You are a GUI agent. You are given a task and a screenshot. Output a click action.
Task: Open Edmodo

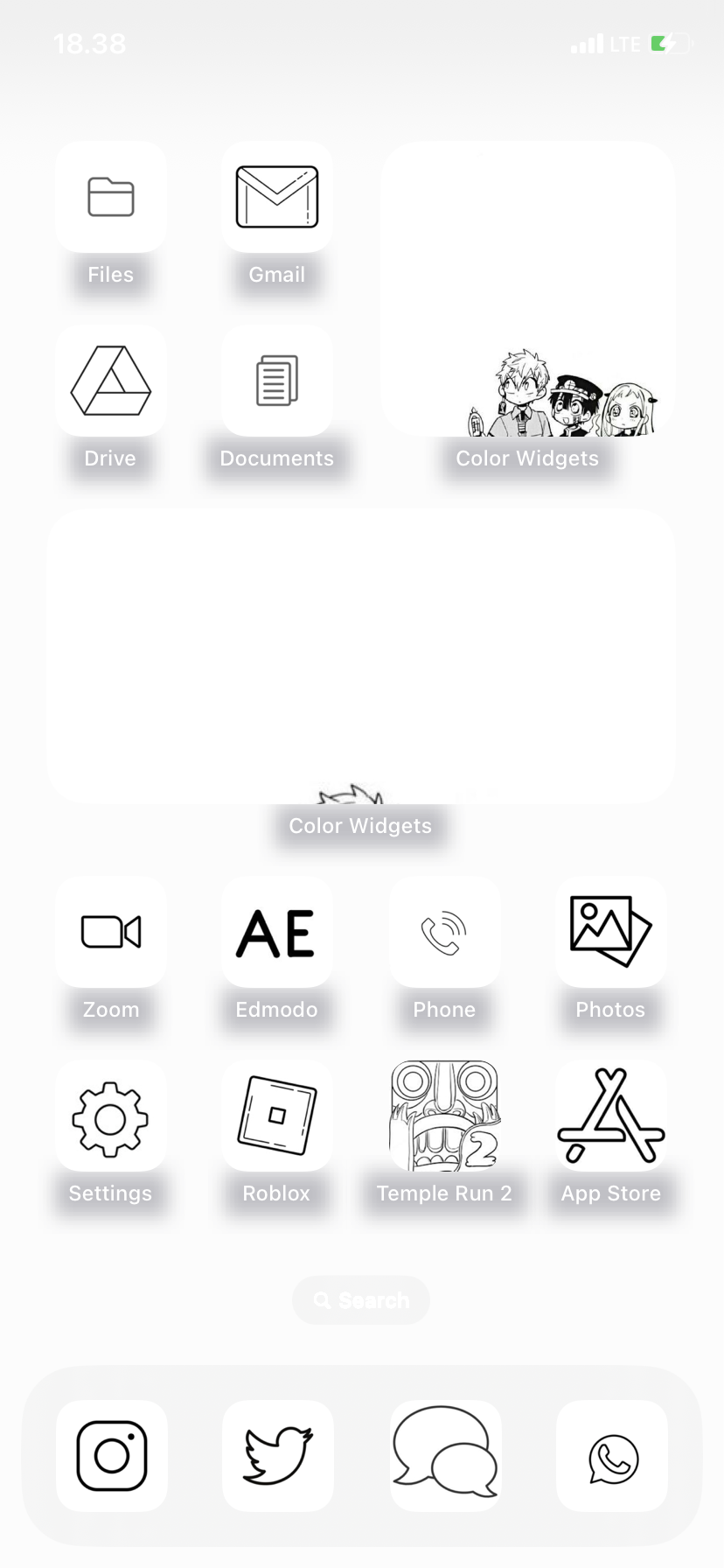[276, 932]
